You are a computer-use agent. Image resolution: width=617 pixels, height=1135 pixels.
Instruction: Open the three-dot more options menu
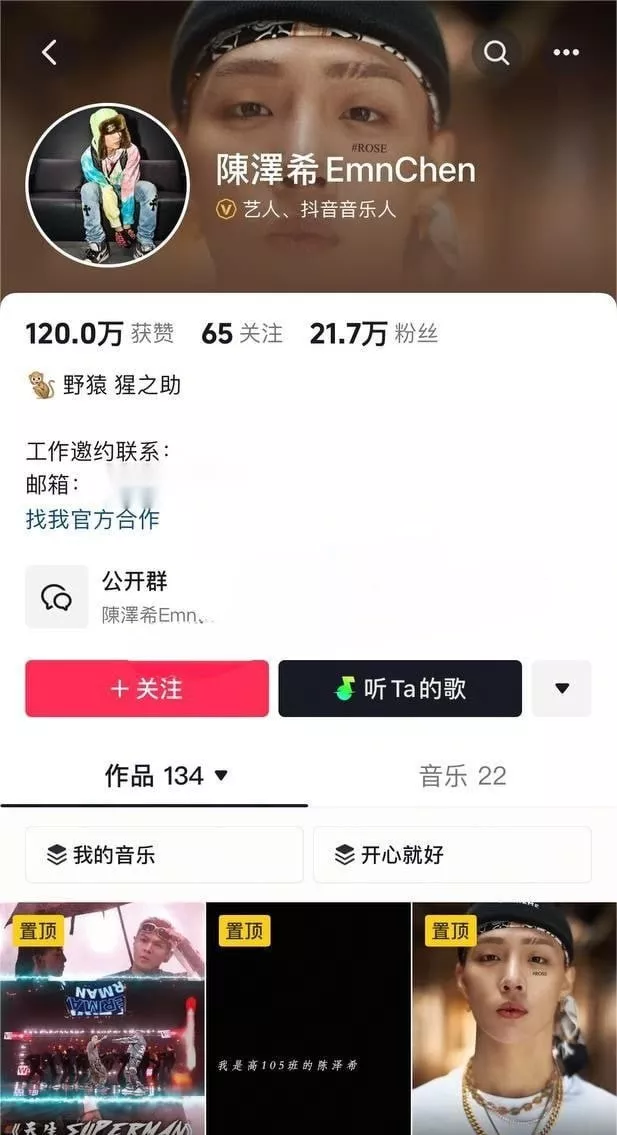click(x=566, y=52)
